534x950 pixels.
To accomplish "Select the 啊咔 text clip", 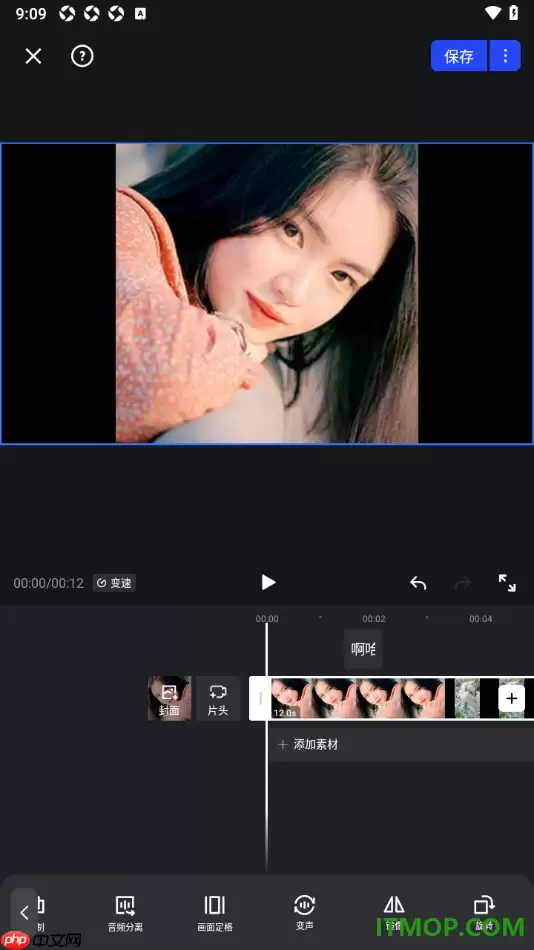I will [x=363, y=649].
